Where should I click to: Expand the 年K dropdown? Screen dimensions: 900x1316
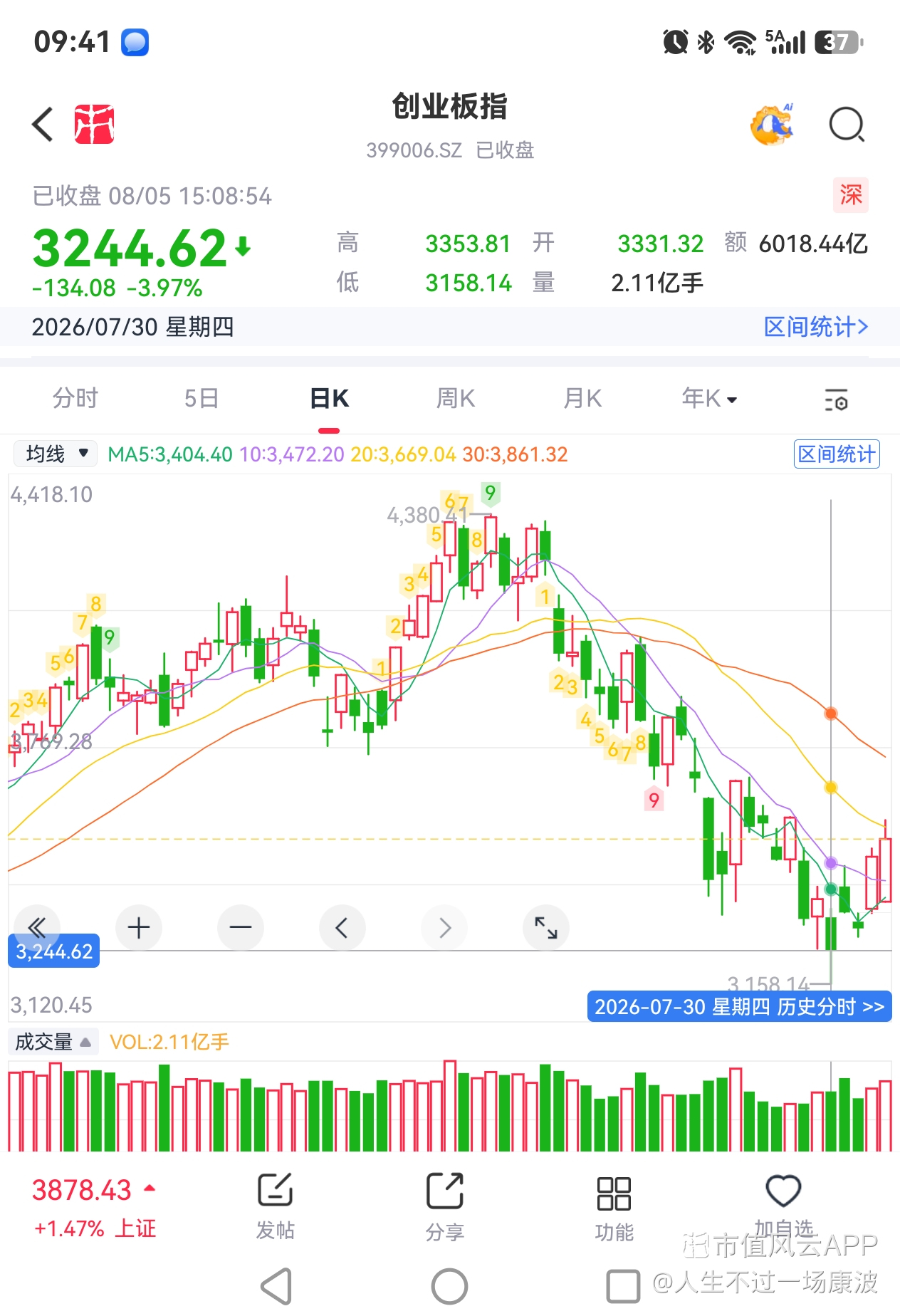click(709, 398)
